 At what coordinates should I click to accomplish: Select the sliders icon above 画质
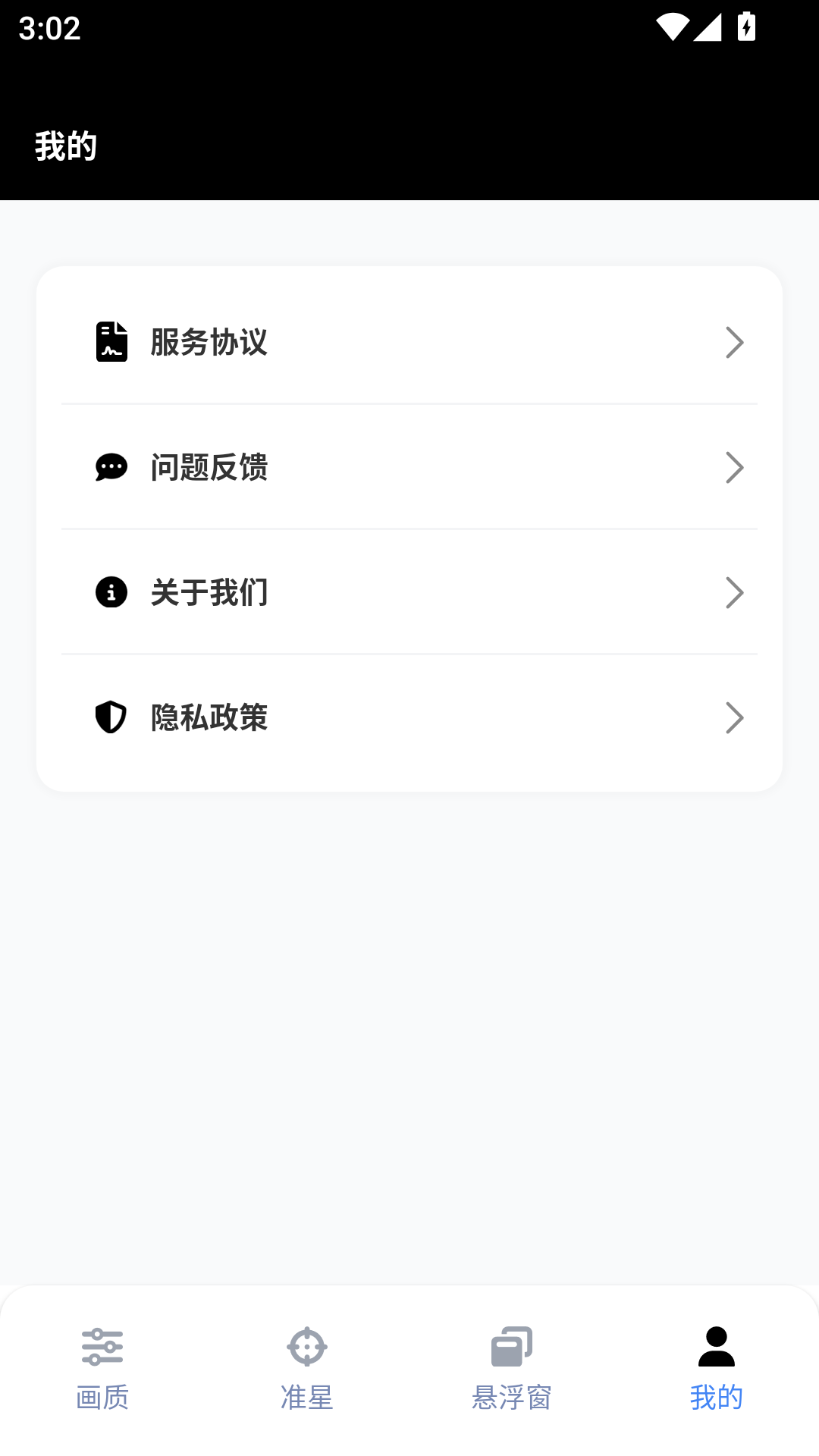[x=102, y=1347]
